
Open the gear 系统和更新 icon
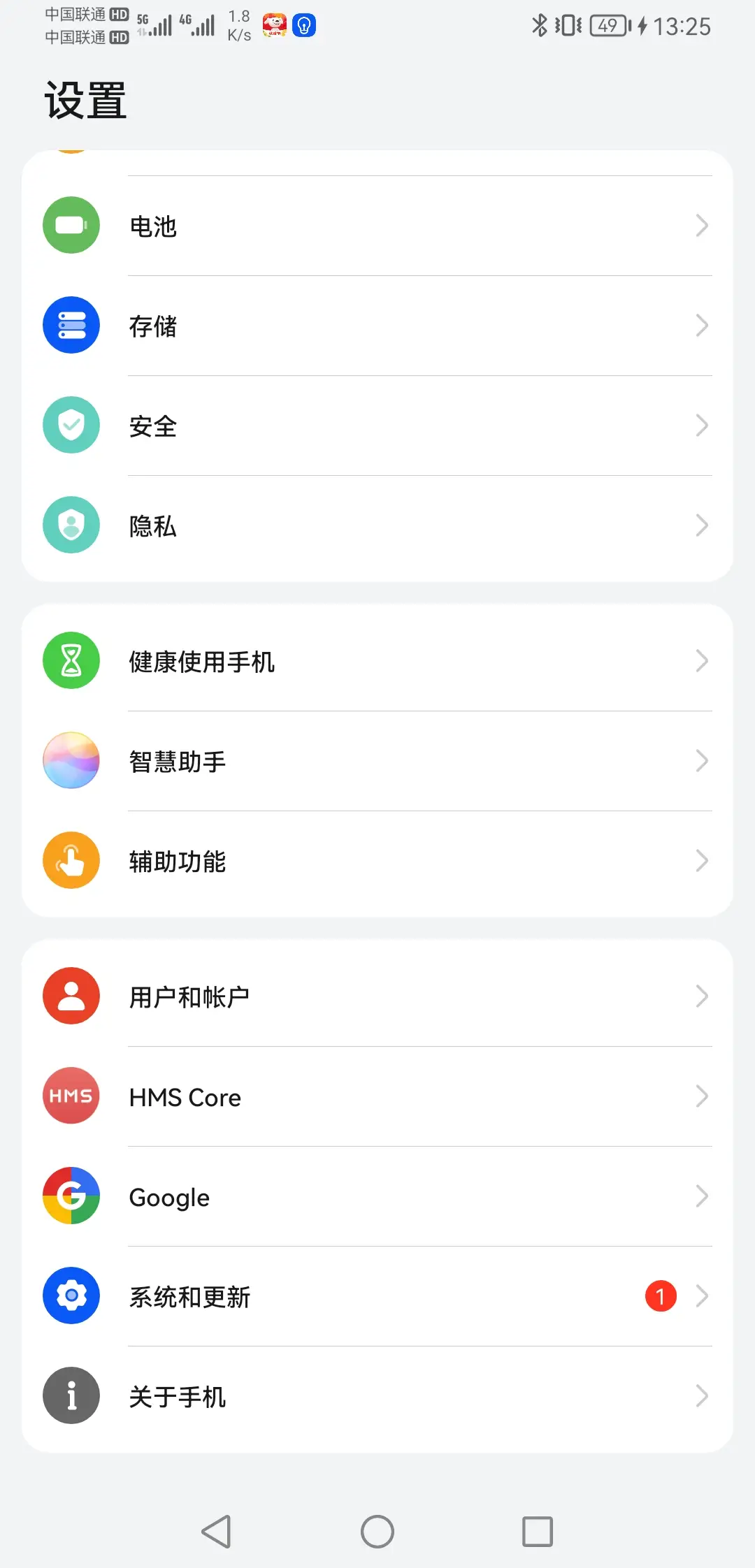pyautogui.click(x=71, y=1295)
